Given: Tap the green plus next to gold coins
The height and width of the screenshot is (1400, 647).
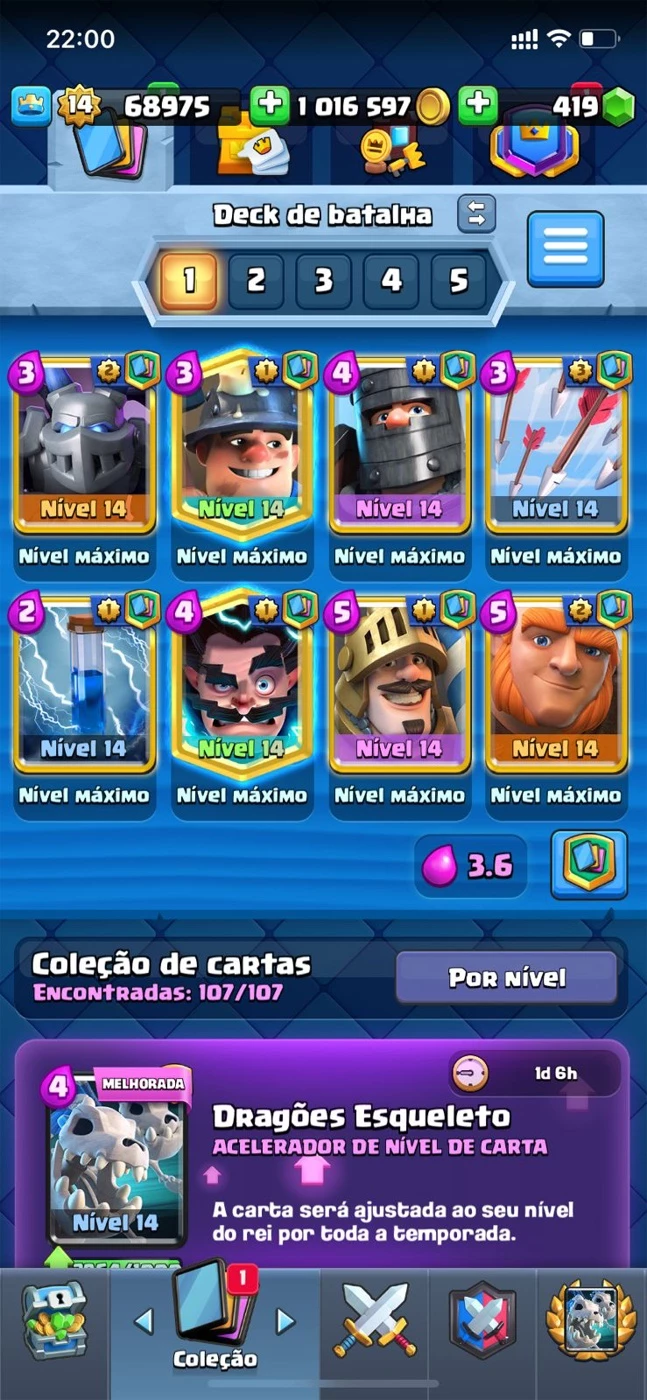Looking at the screenshot, I should [x=269, y=105].
